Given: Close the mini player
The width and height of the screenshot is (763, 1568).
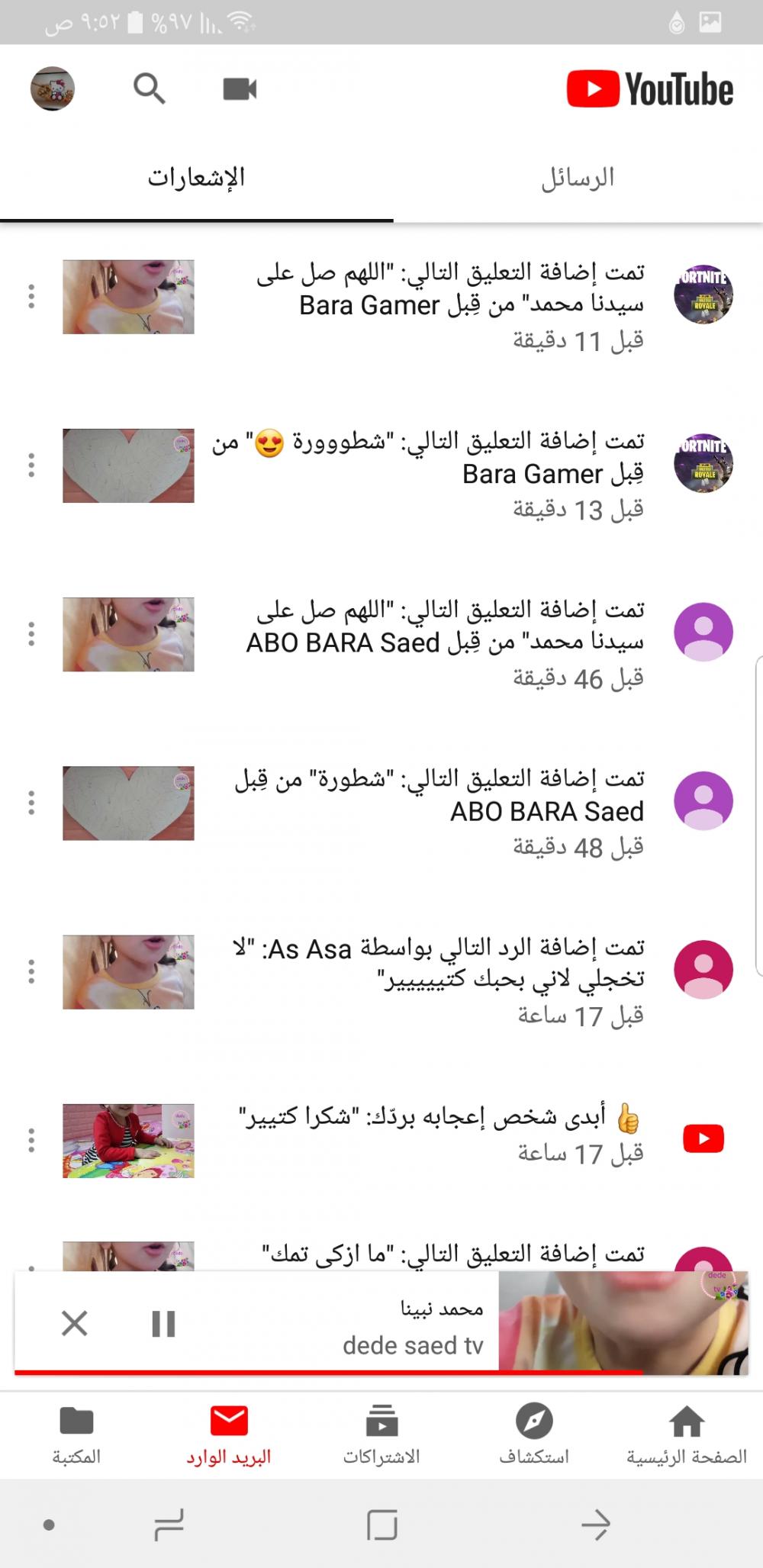Looking at the screenshot, I should 74,1324.
